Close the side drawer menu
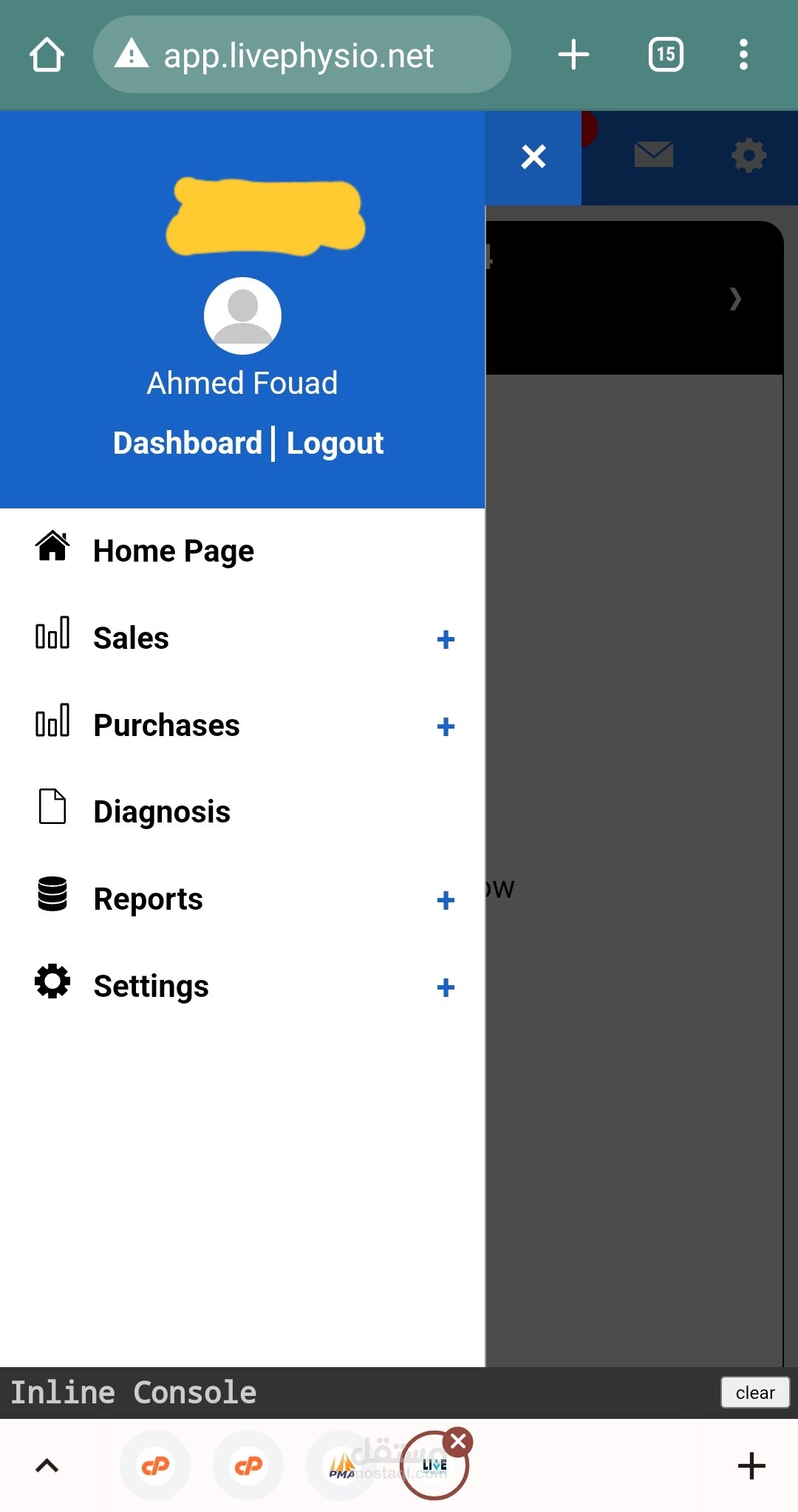 [533, 157]
